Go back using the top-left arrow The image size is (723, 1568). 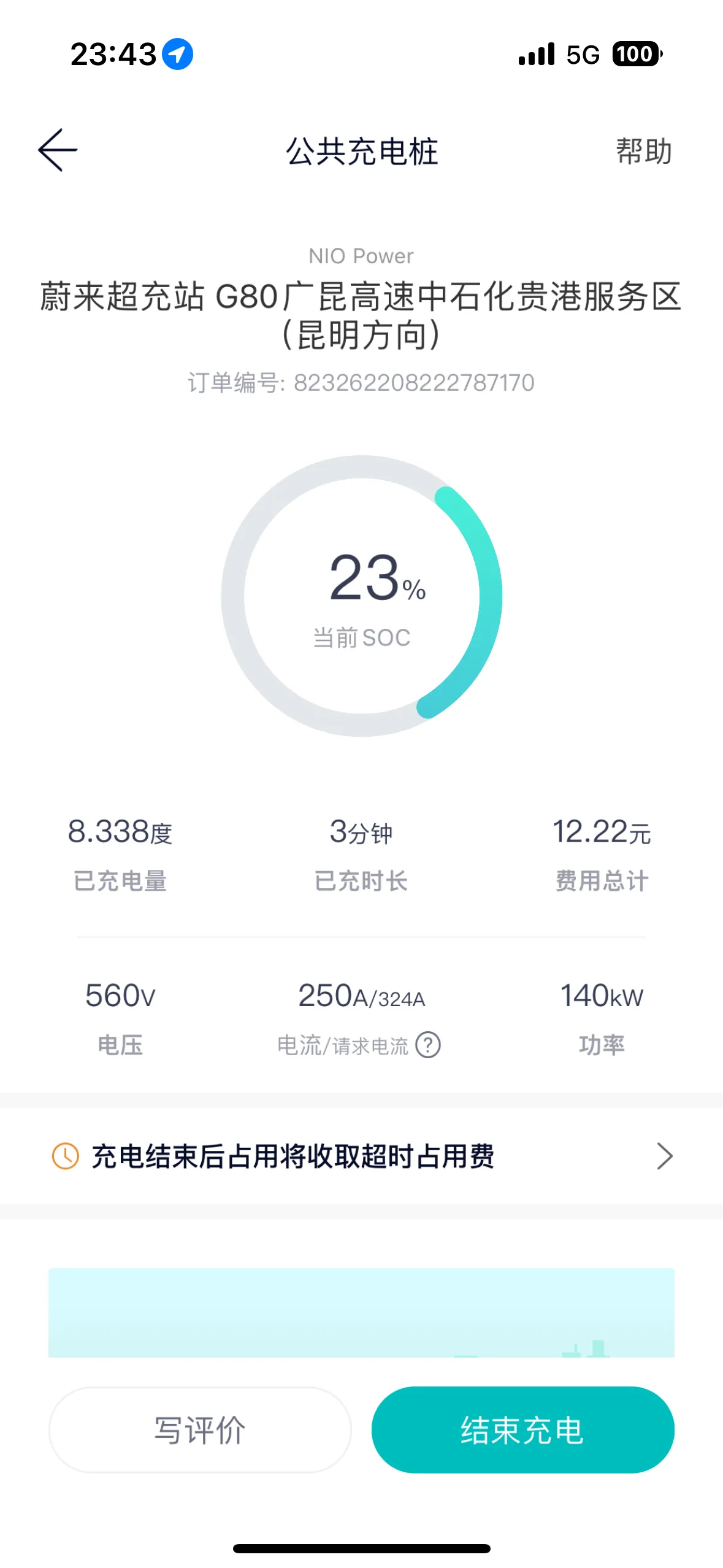[x=58, y=150]
